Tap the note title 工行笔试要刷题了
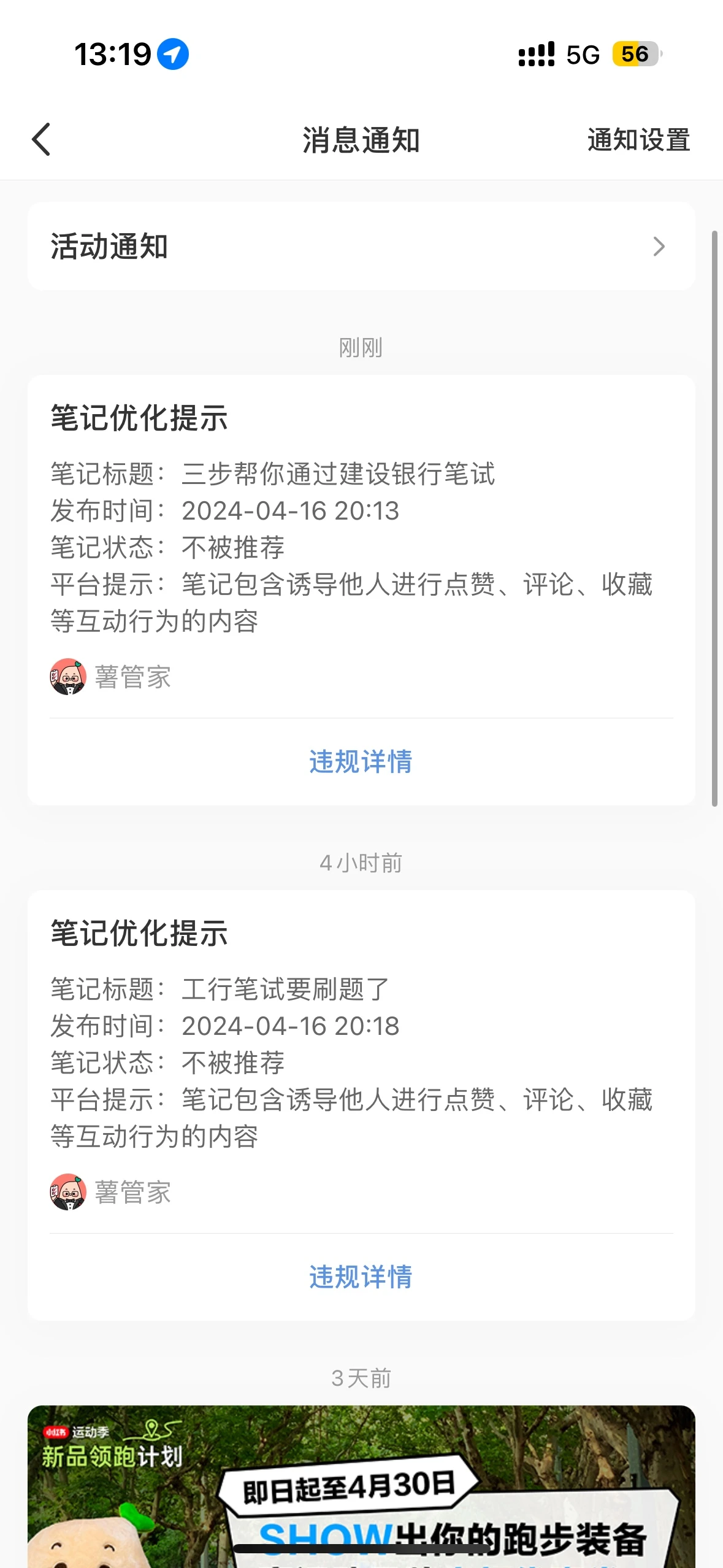 (283, 989)
